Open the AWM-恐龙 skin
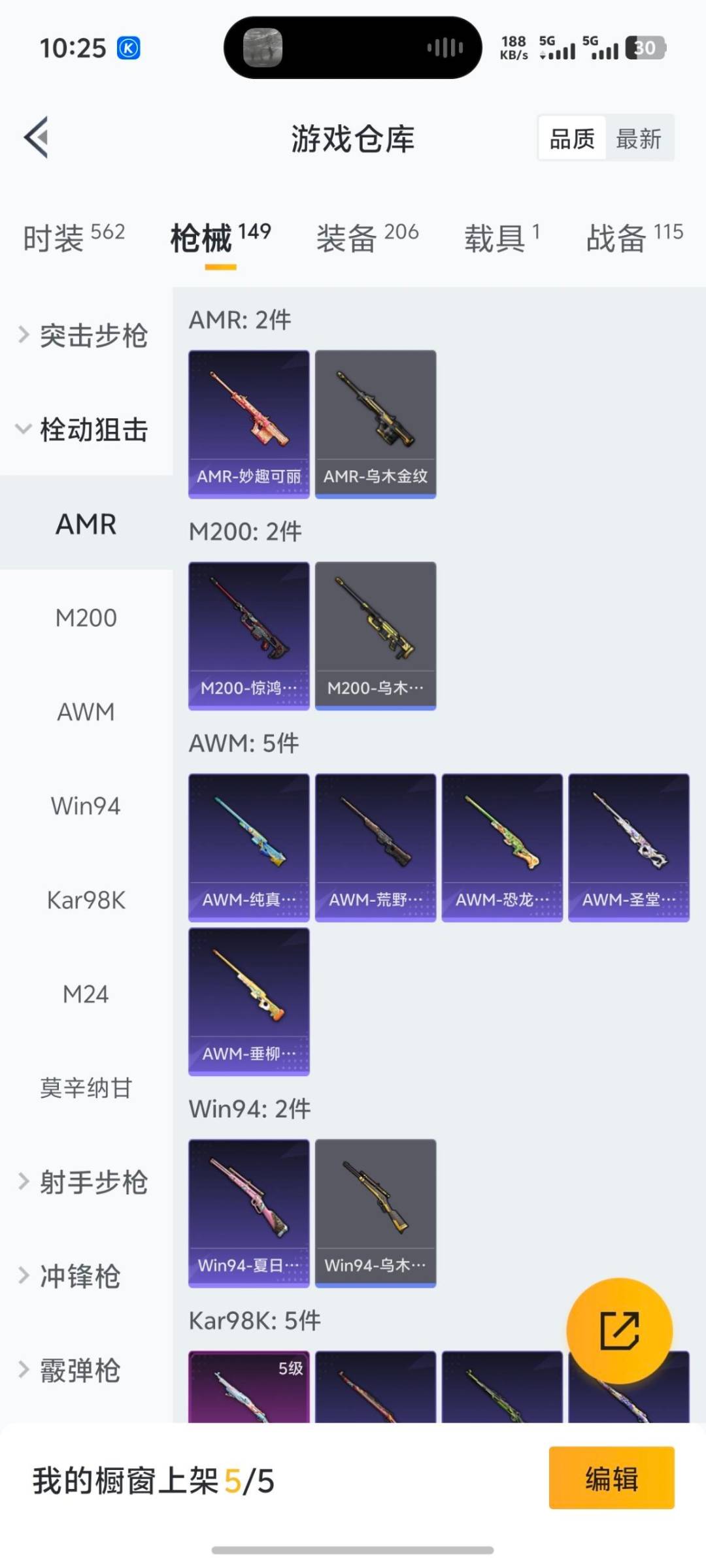The width and height of the screenshot is (706, 1568). (502, 846)
